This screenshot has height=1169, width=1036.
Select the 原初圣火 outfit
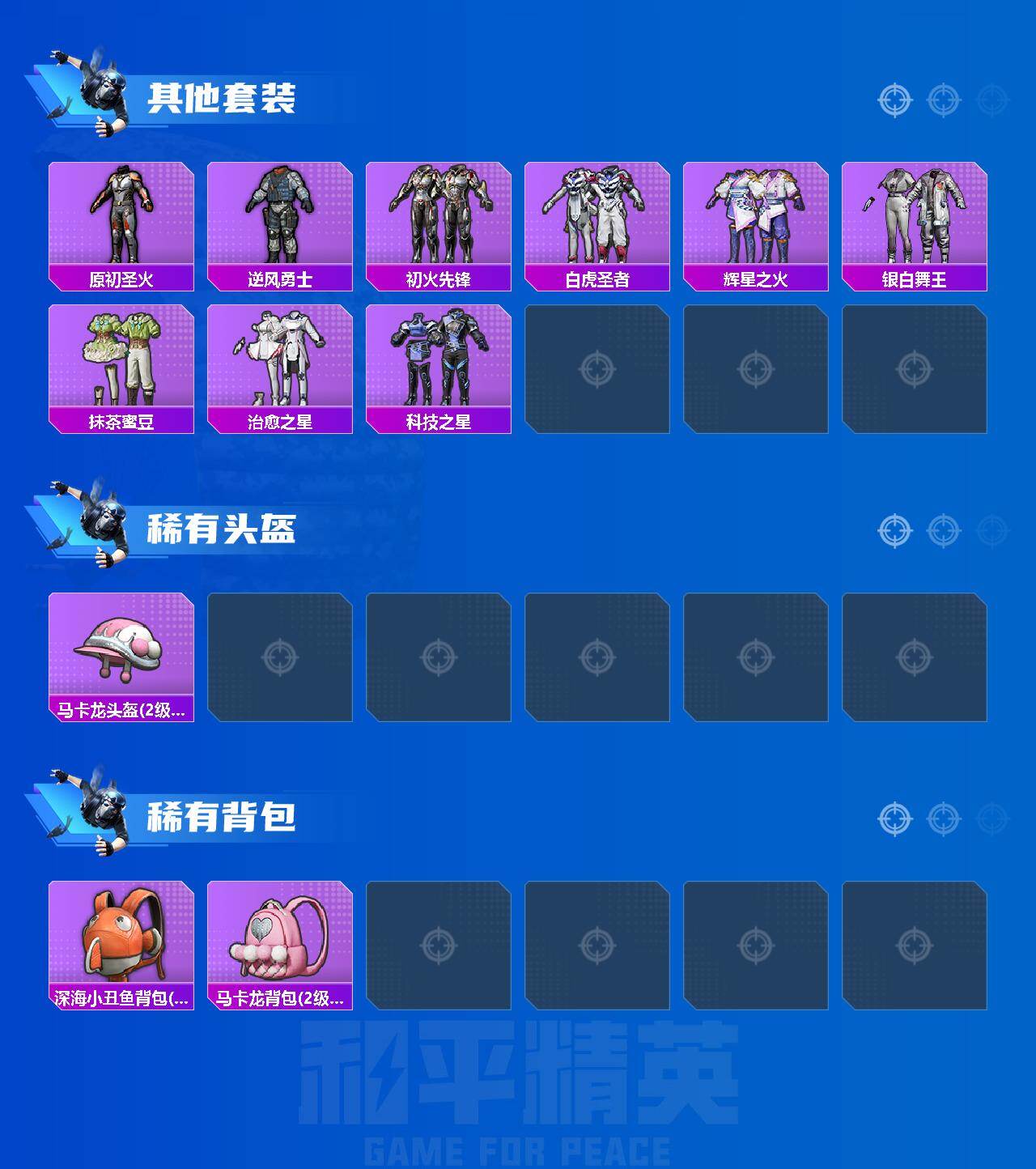pyautogui.click(x=121, y=219)
